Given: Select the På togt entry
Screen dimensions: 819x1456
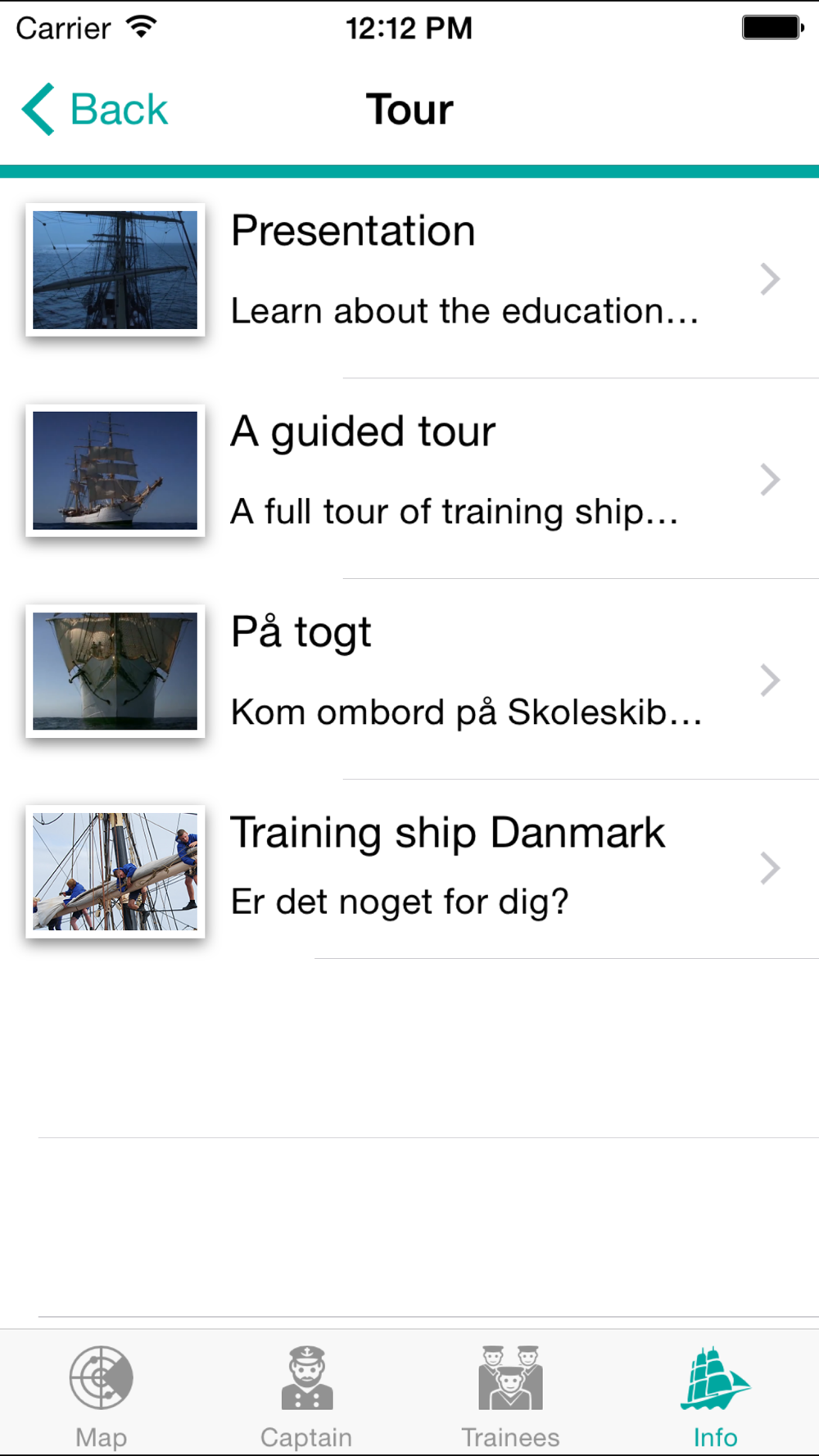Looking at the screenshot, I should point(409,680).
